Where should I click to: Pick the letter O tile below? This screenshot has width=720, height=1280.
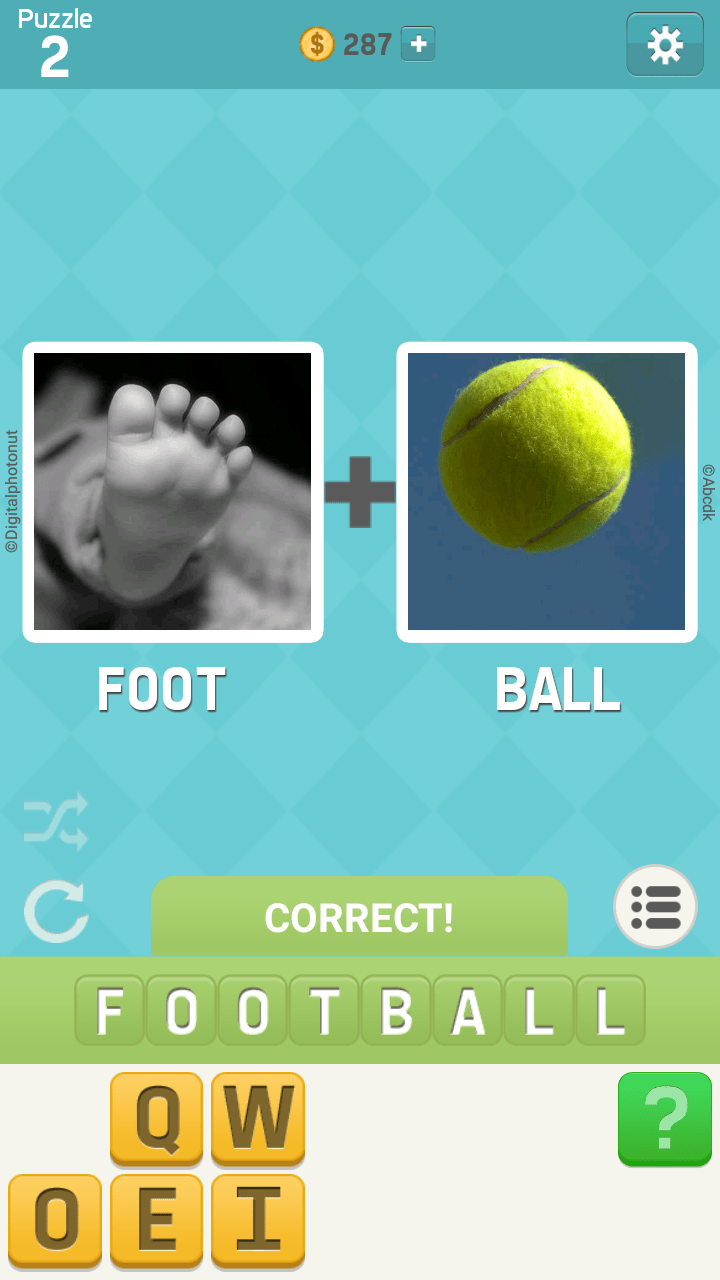click(55, 1220)
